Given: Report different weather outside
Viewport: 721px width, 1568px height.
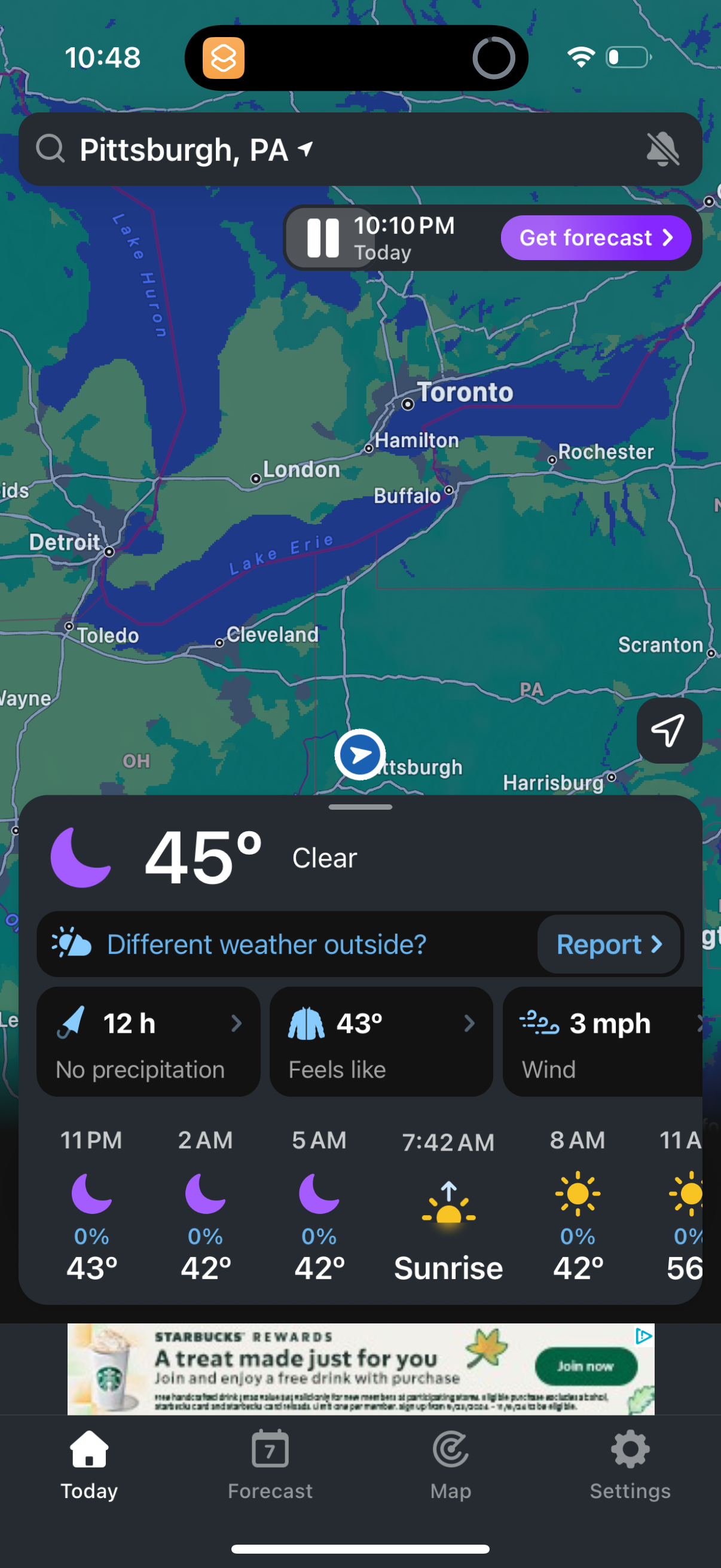Looking at the screenshot, I should [x=609, y=944].
